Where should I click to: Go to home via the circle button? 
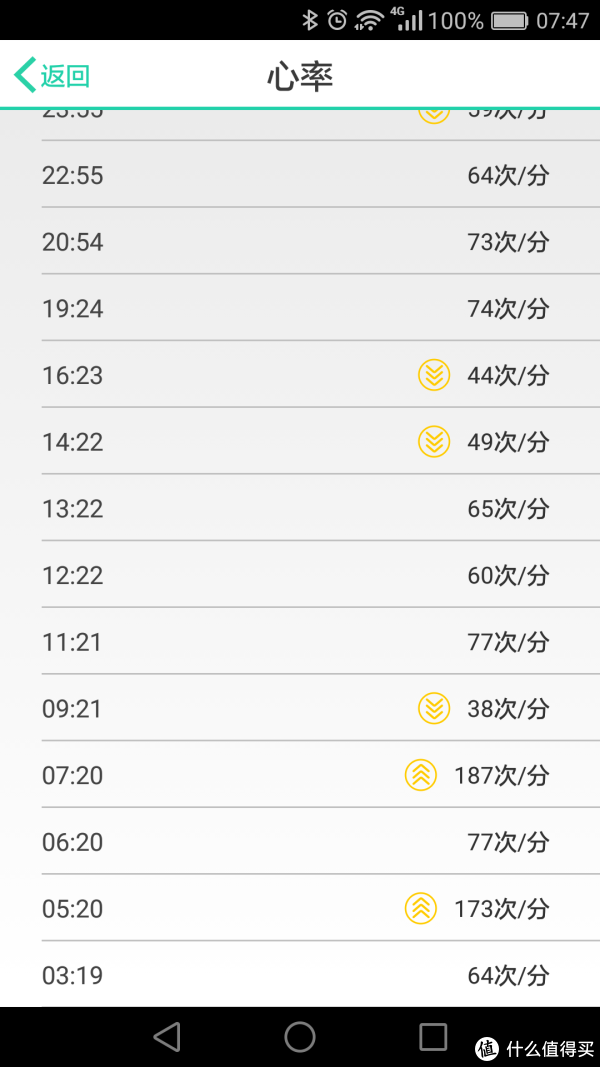click(300, 1036)
